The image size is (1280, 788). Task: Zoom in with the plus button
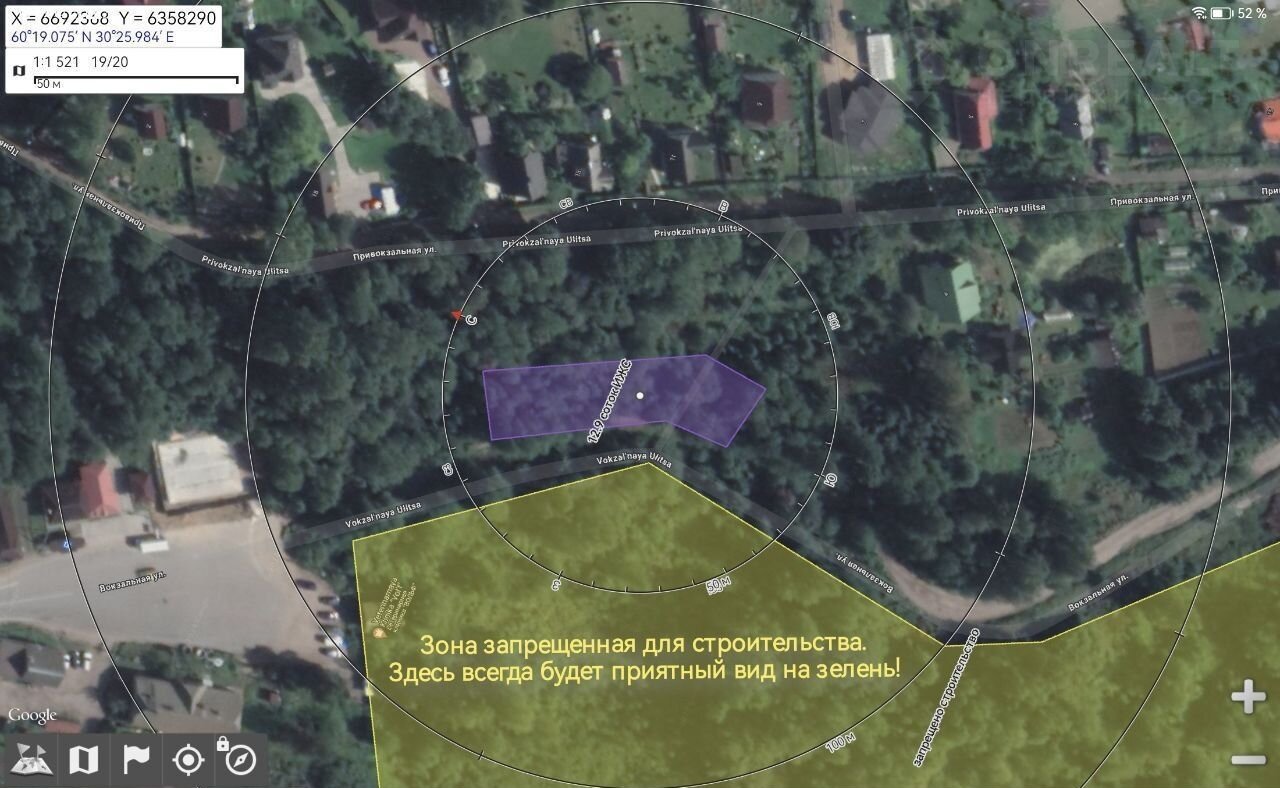1248,697
